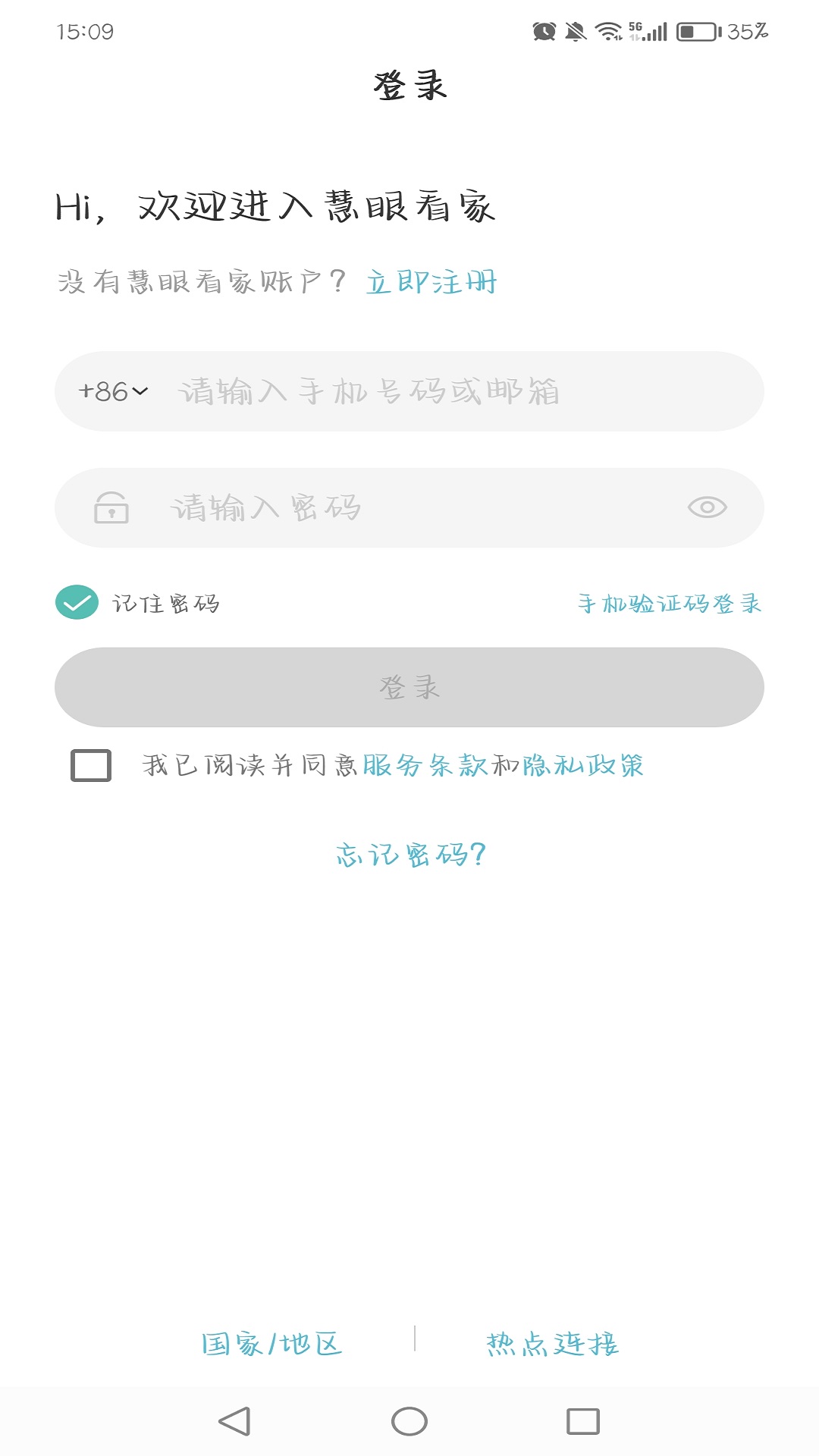Expand the phone prefix selector chevron

click(x=140, y=391)
